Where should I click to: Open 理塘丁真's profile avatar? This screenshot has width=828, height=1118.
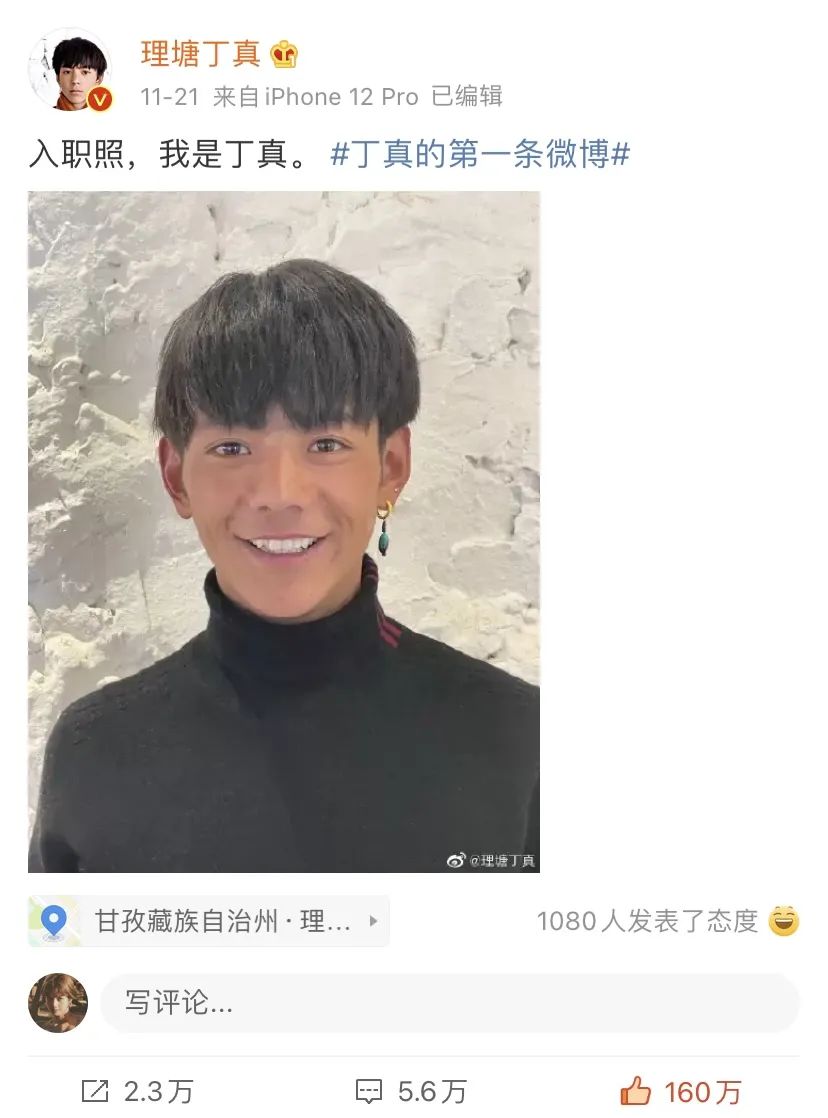[70, 69]
